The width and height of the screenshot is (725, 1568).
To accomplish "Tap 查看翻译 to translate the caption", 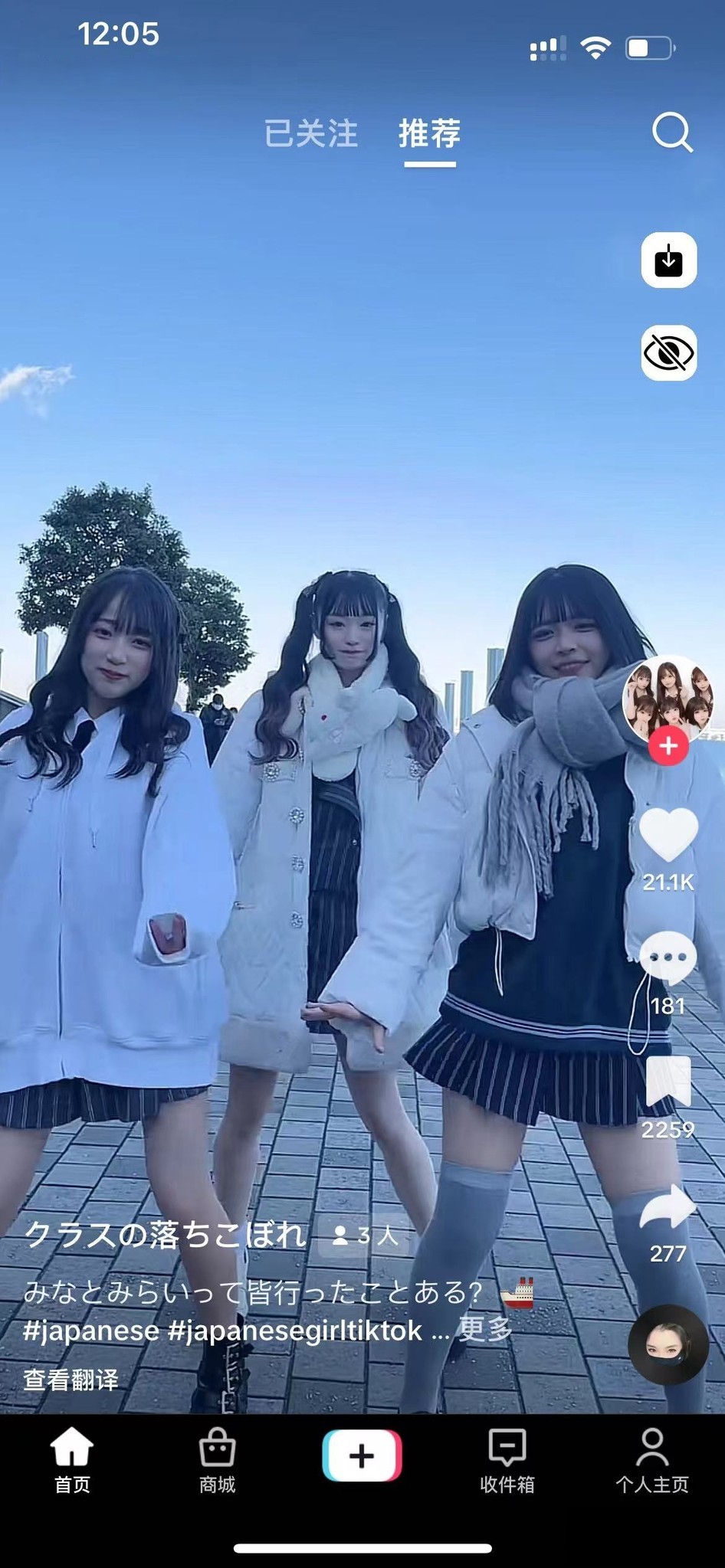I will click(71, 1380).
